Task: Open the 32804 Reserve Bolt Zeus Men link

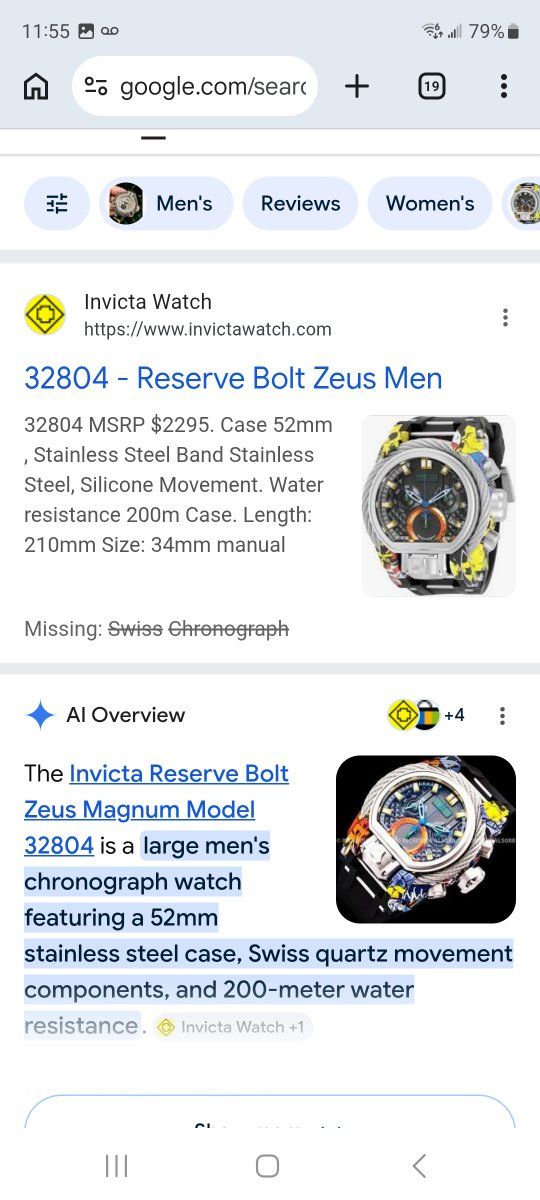Action: click(x=233, y=378)
